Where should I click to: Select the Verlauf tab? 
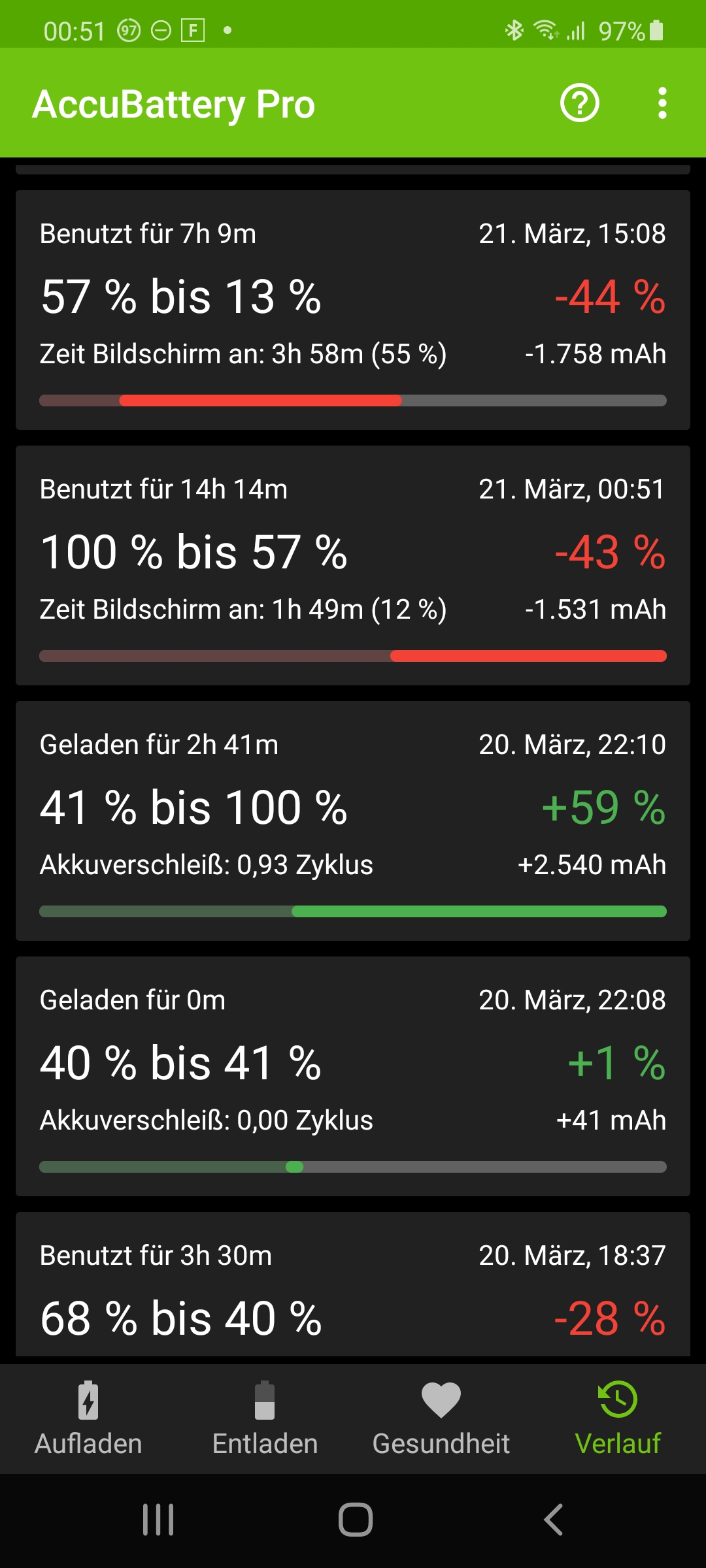[618, 1419]
